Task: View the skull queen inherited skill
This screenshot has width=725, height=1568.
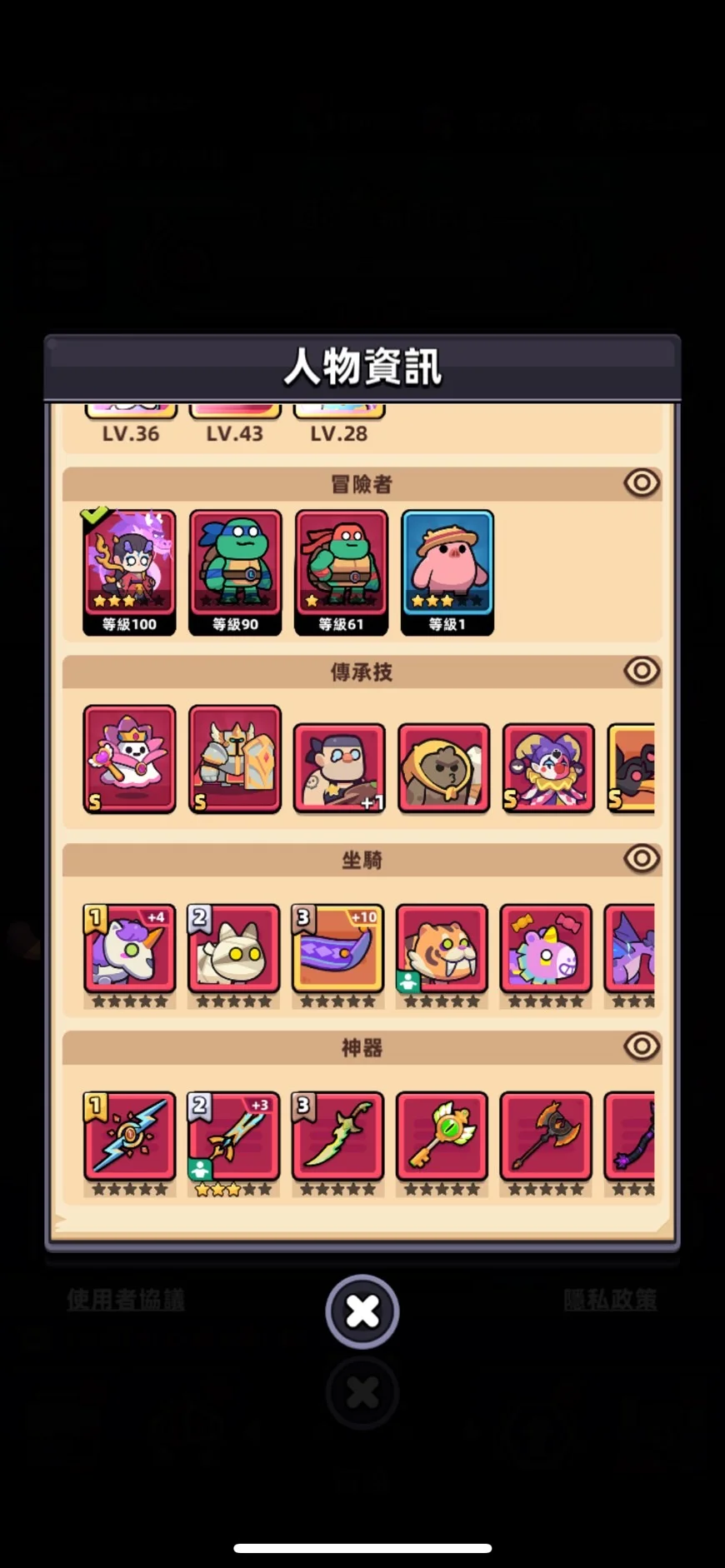Action: (x=129, y=758)
